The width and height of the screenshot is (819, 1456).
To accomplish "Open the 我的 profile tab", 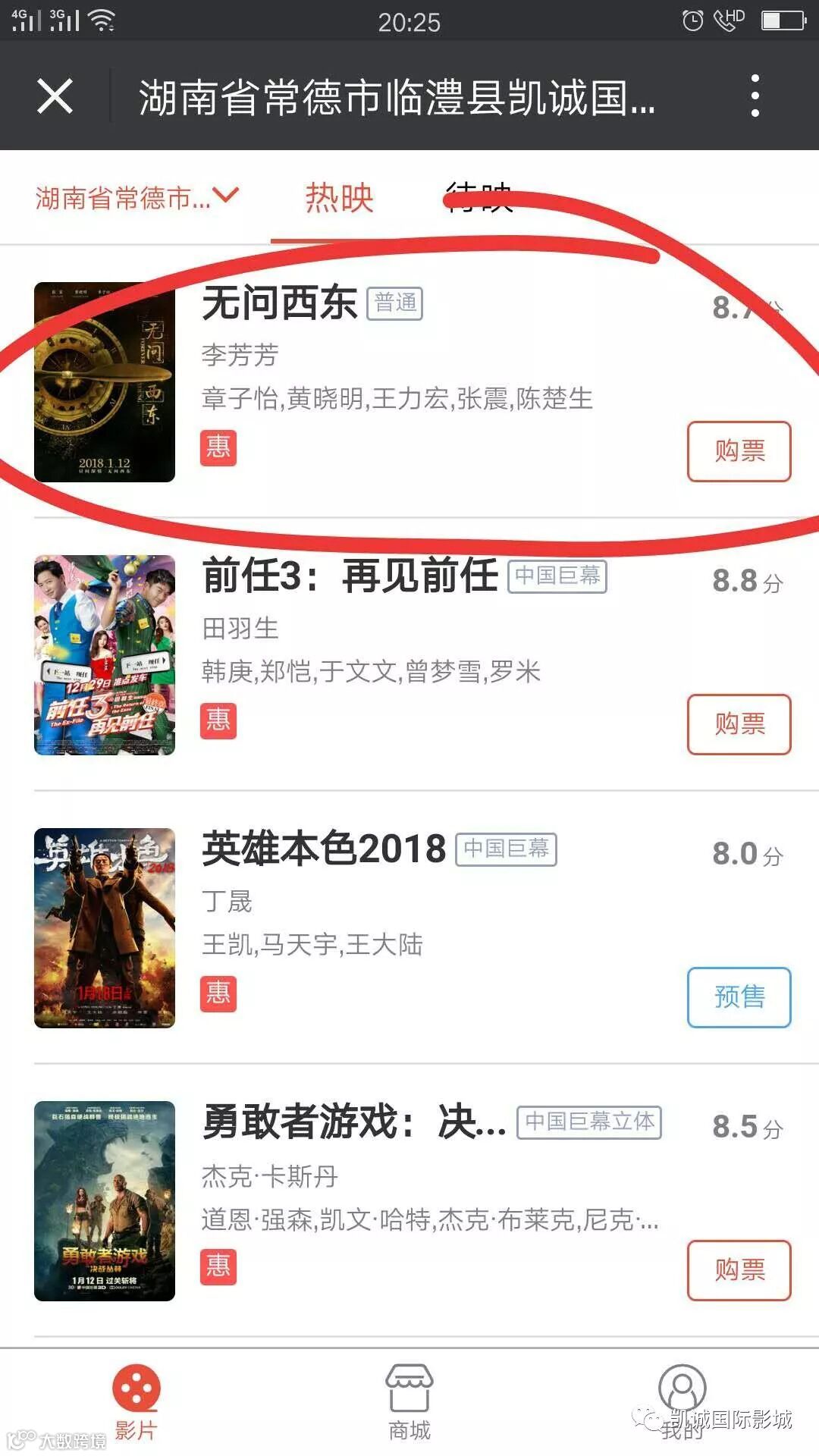I will (682, 1403).
